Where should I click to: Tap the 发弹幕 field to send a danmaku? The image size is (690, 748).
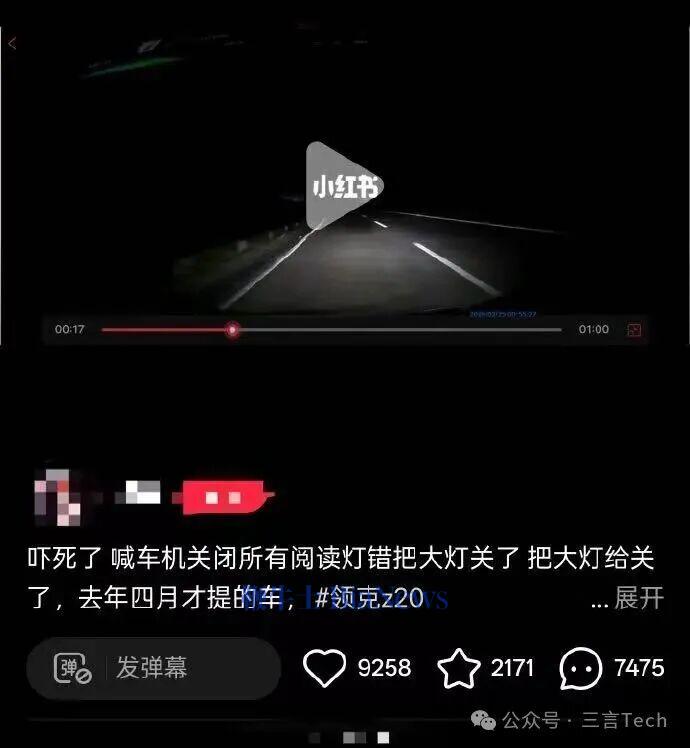click(x=152, y=668)
